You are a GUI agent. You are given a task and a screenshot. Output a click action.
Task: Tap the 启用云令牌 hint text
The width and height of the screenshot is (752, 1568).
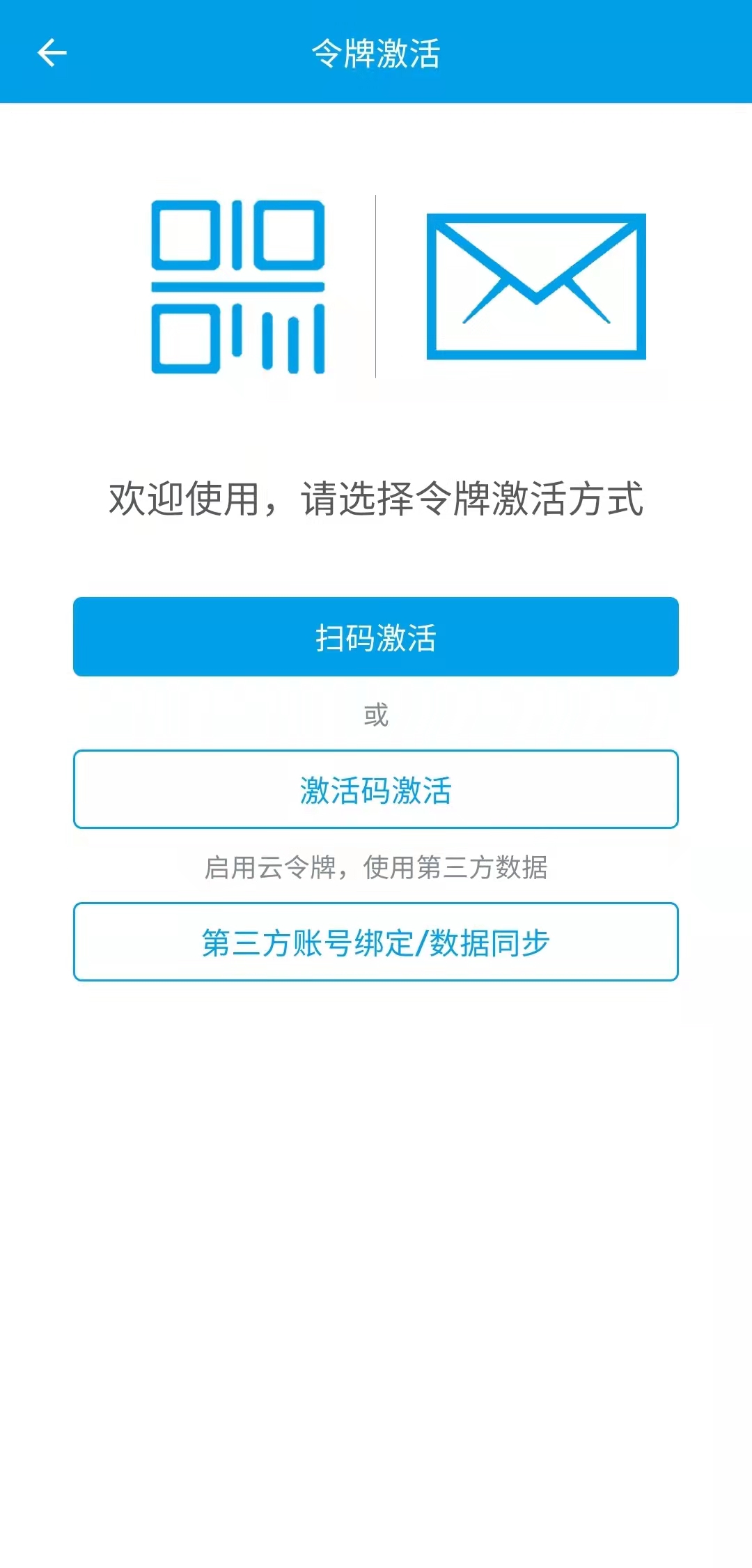pyautogui.click(x=376, y=867)
